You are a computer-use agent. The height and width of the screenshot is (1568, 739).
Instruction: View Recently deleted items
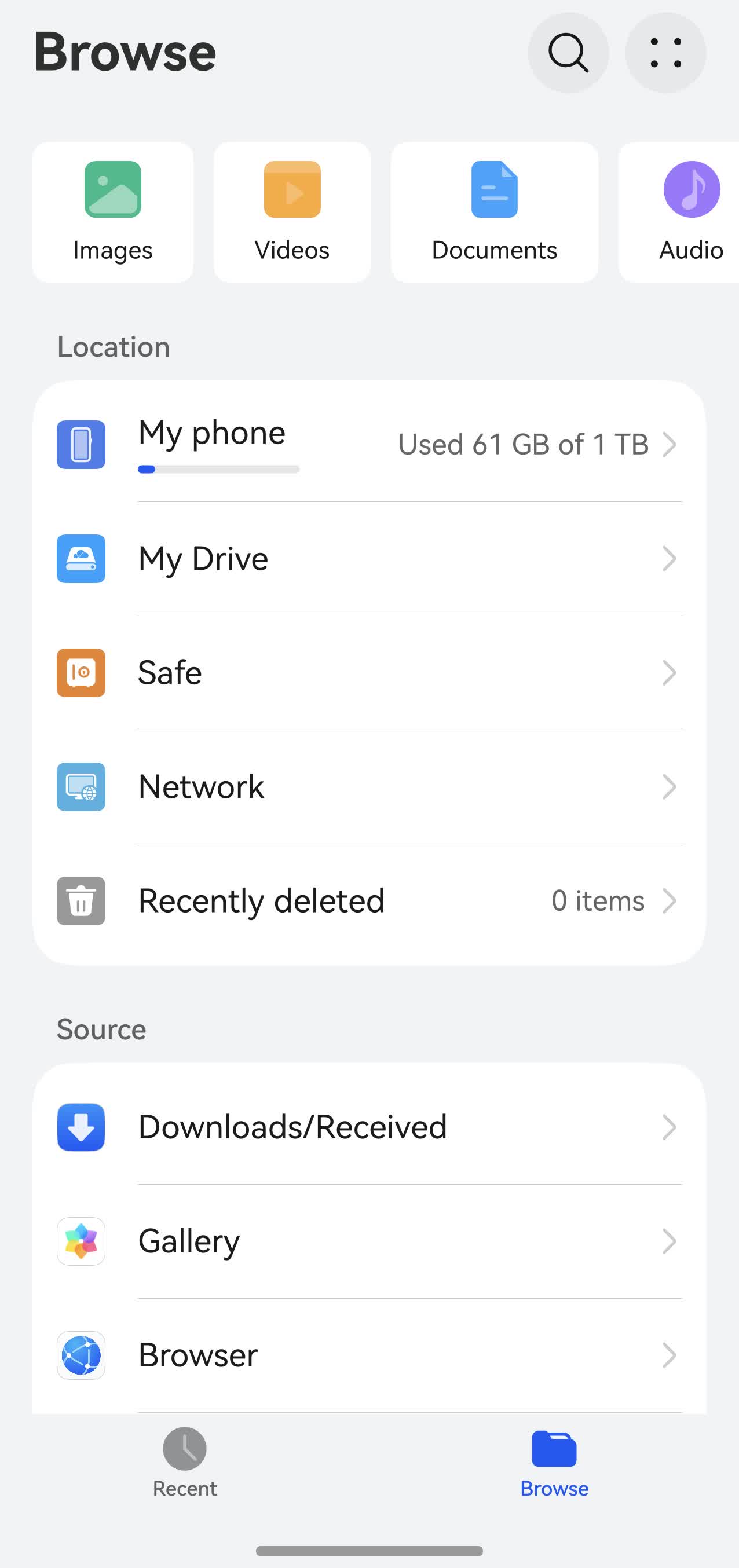(369, 900)
